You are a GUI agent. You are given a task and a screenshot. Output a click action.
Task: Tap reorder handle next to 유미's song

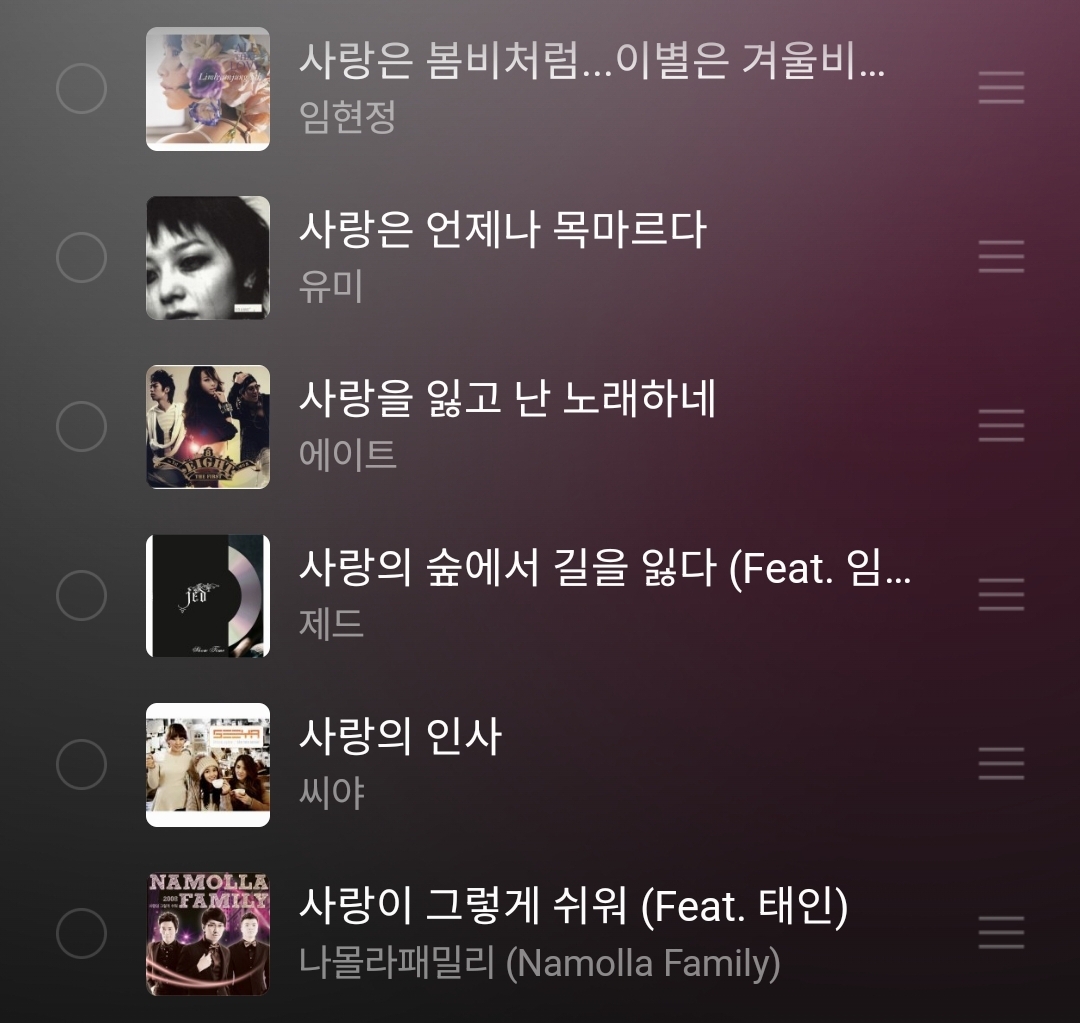1001,258
